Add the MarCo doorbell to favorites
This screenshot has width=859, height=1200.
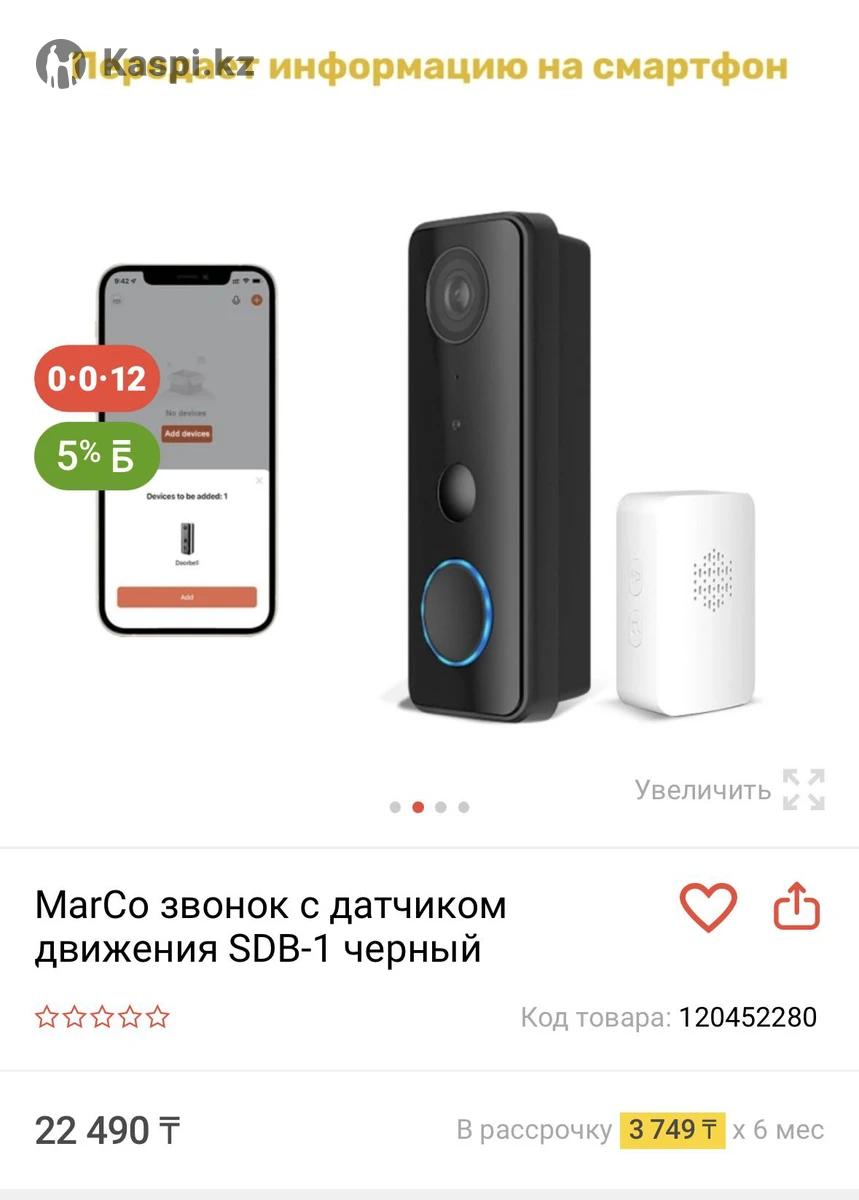tap(707, 906)
